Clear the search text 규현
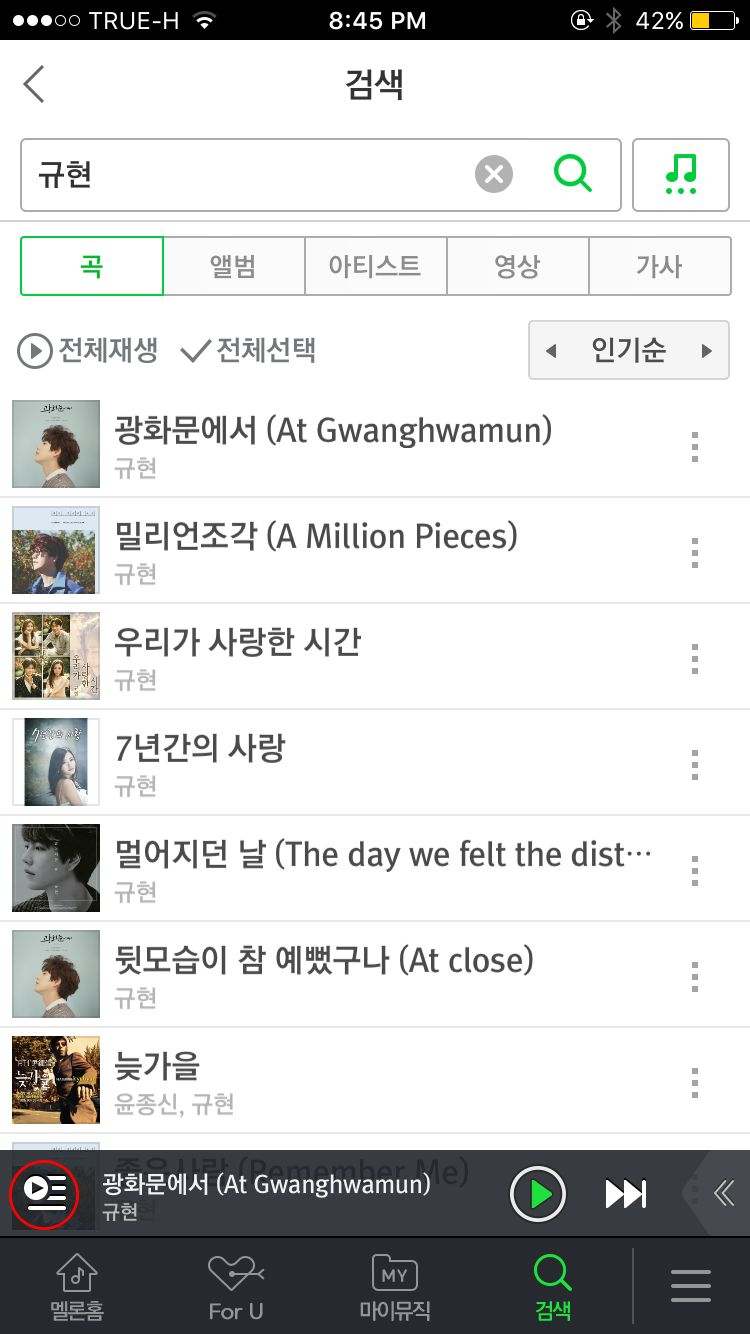 click(493, 175)
